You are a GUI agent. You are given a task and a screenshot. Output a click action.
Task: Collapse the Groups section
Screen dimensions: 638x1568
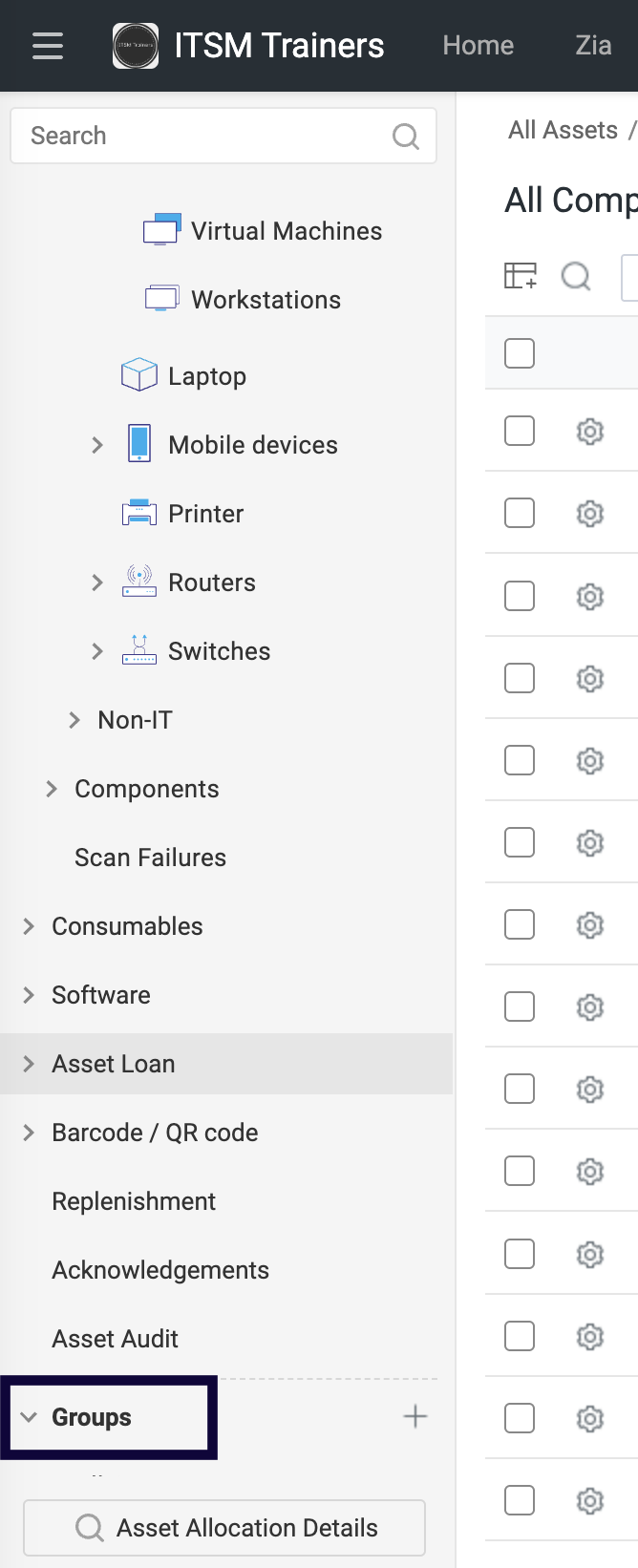[x=30, y=1417]
